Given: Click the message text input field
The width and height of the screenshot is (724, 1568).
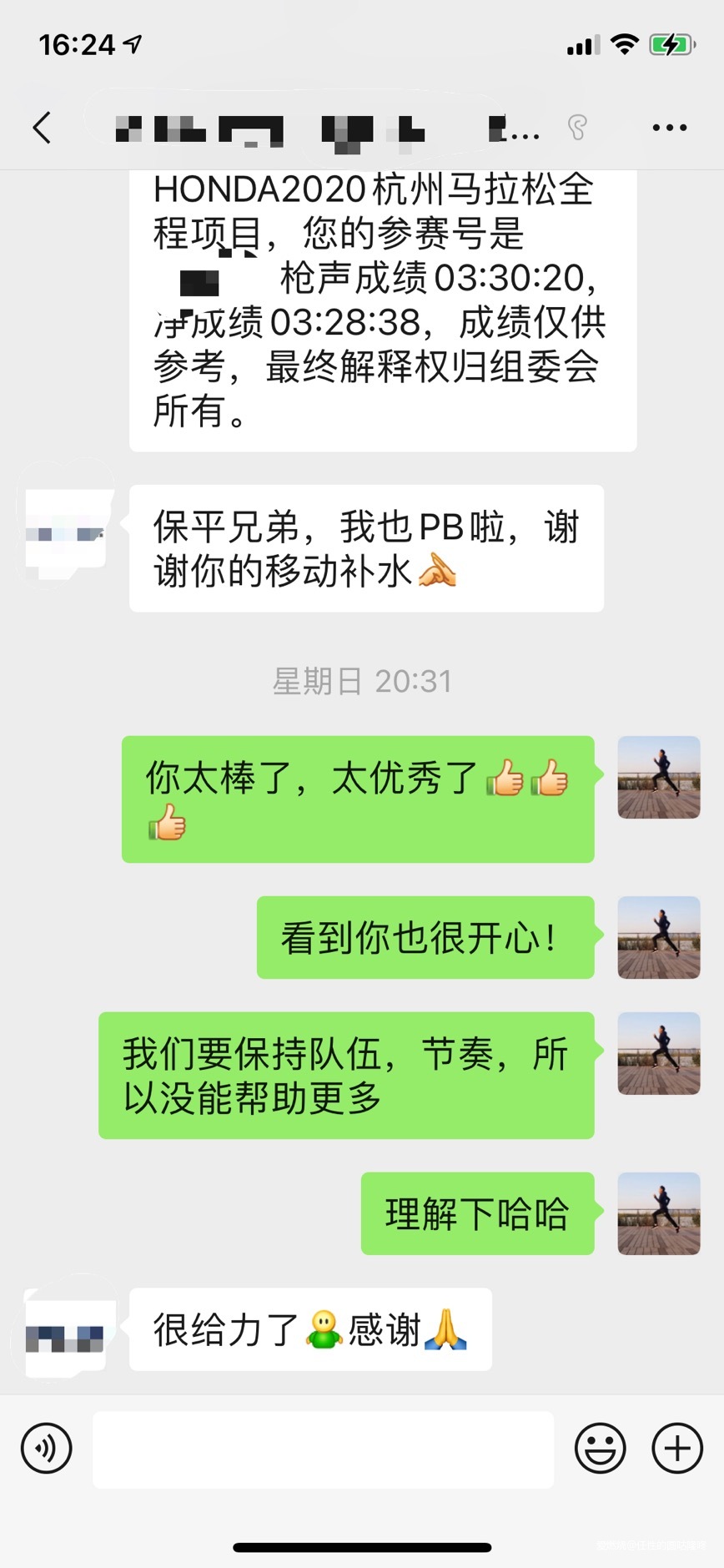Looking at the screenshot, I should point(324,1449).
